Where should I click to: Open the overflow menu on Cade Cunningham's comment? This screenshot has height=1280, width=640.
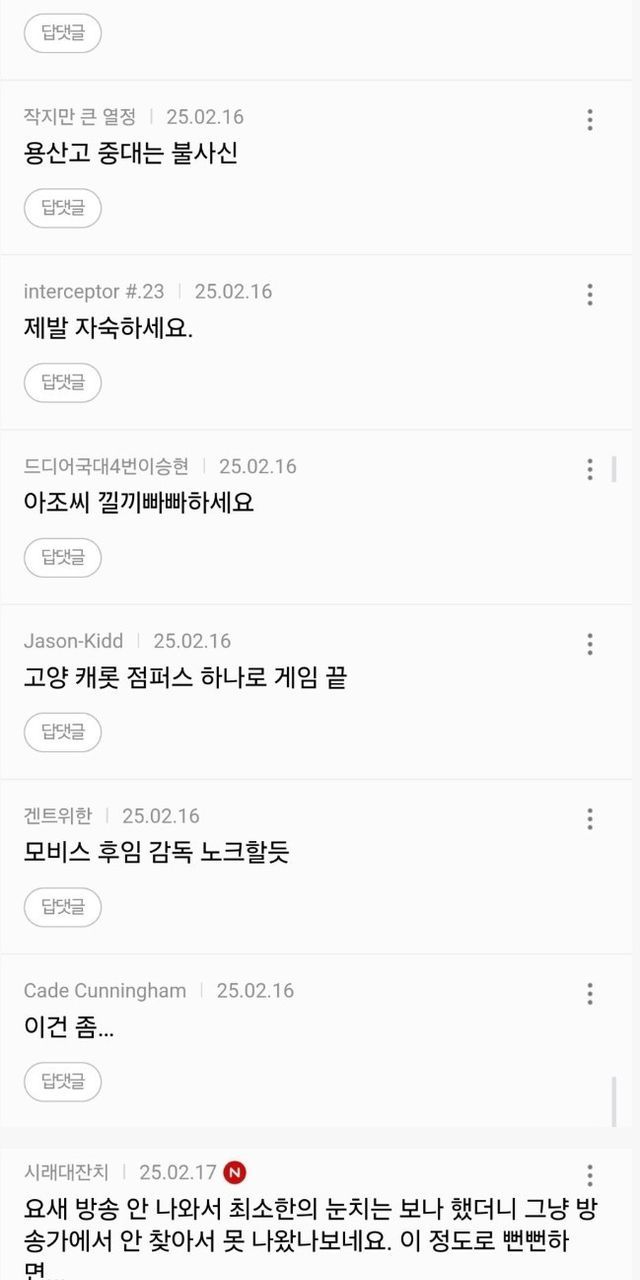click(x=590, y=993)
